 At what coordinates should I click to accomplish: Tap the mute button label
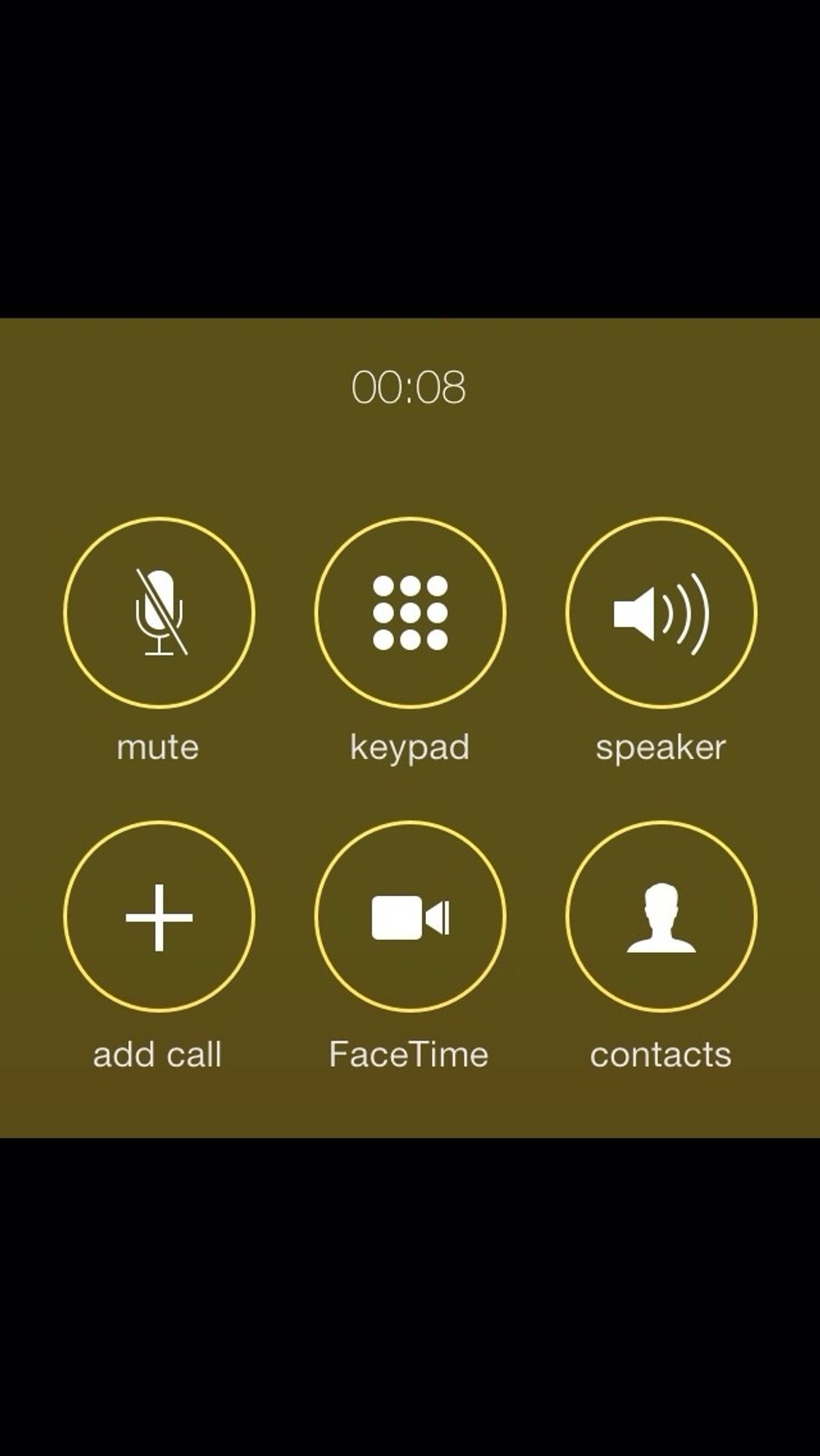click(x=158, y=747)
